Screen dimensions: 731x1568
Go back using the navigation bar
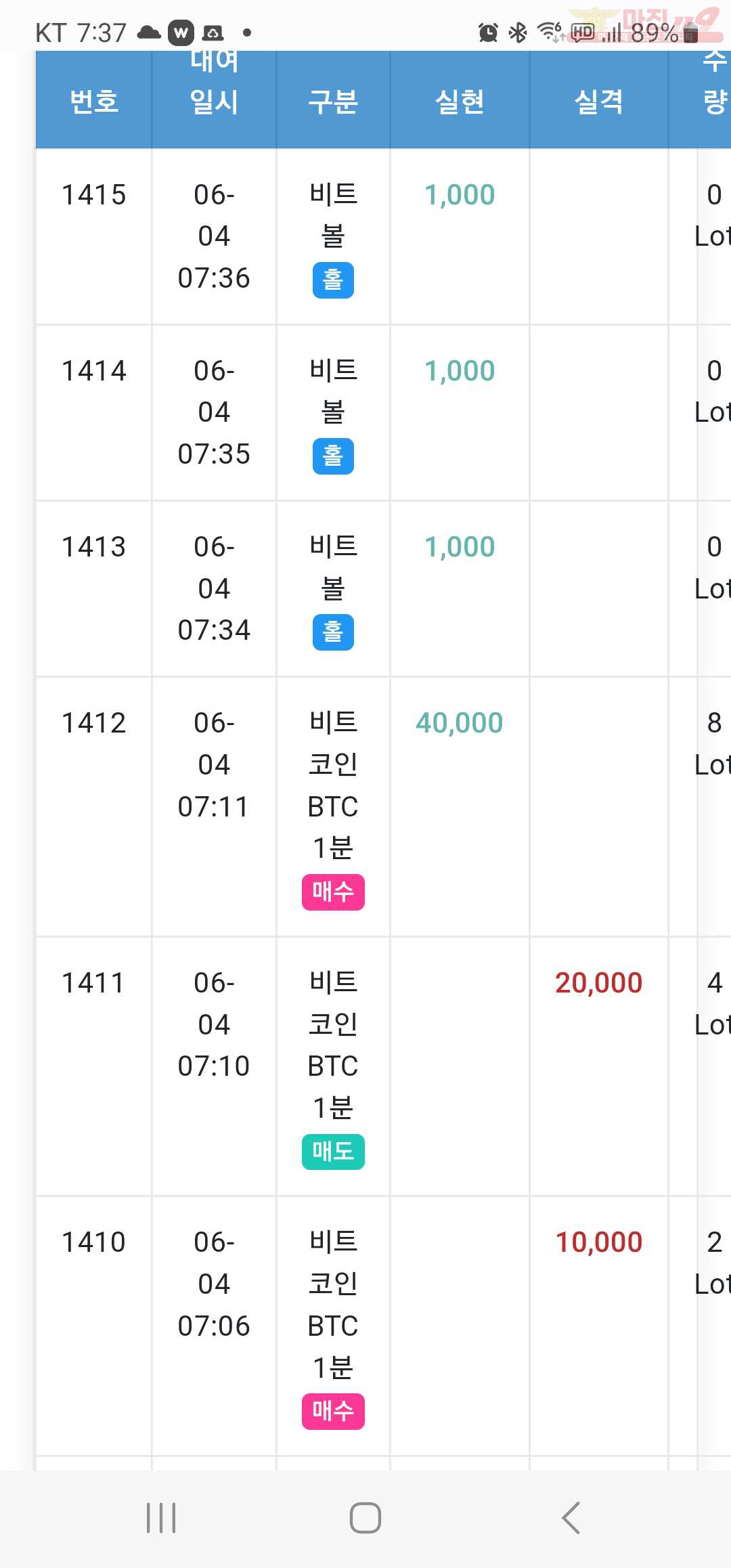pyautogui.click(x=571, y=1518)
